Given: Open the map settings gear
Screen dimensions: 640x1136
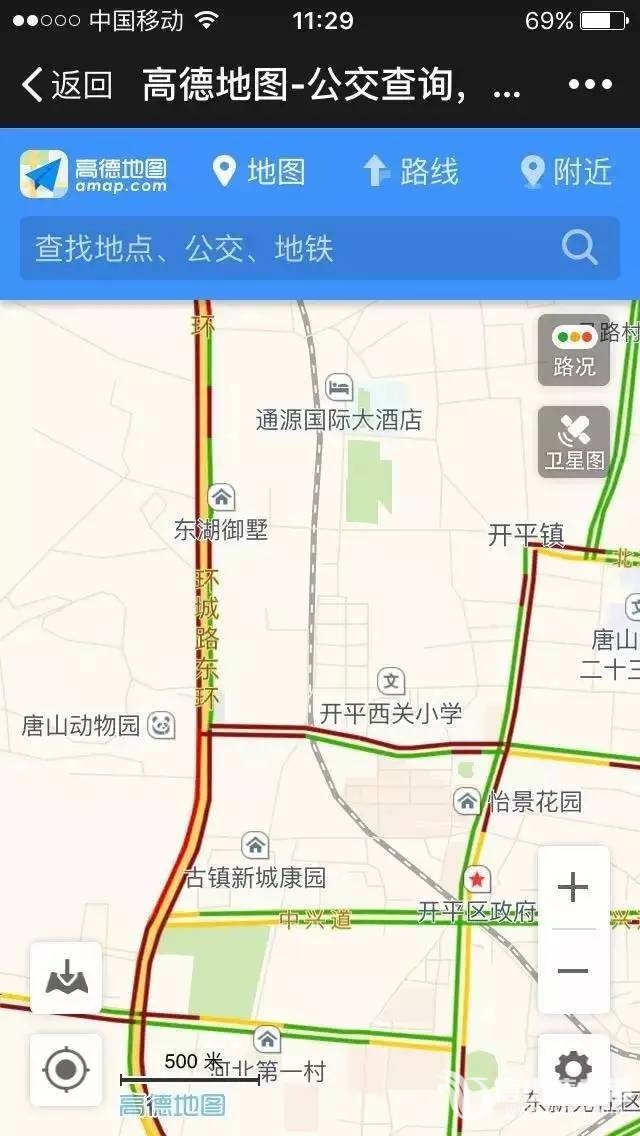Looking at the screenshot, I should pos(573,1069).
